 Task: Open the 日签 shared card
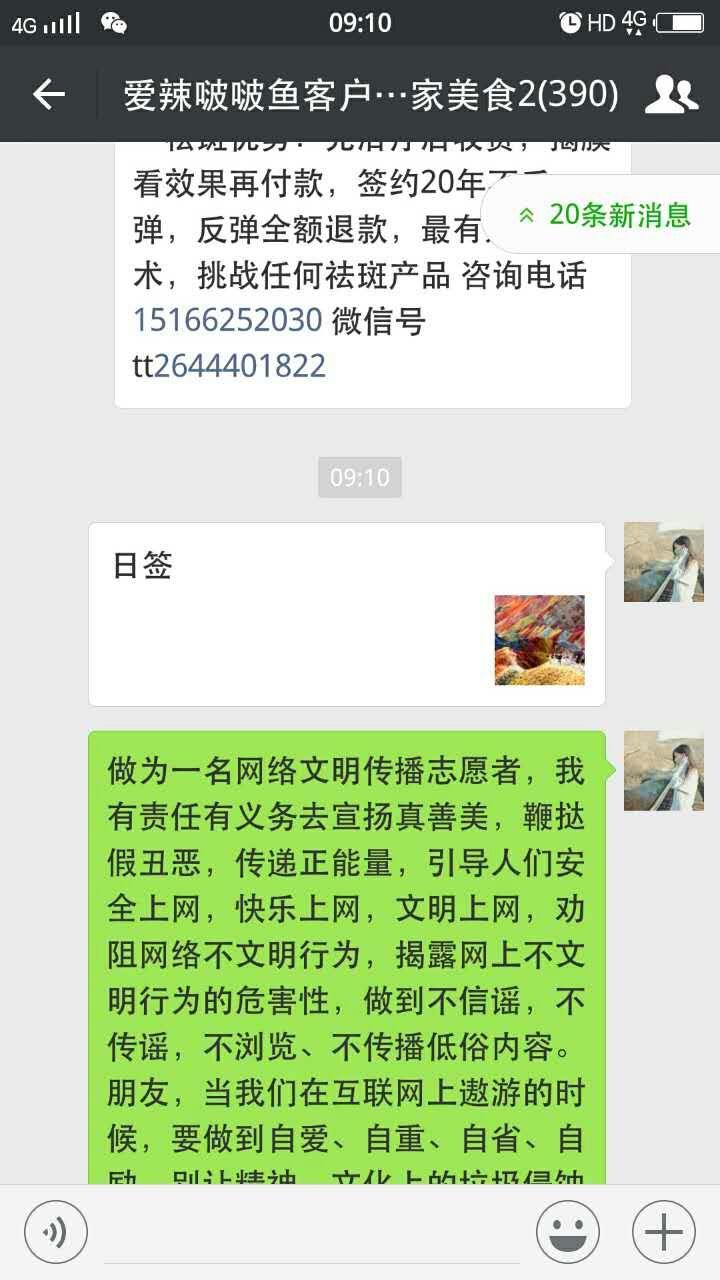coord(347,614)
